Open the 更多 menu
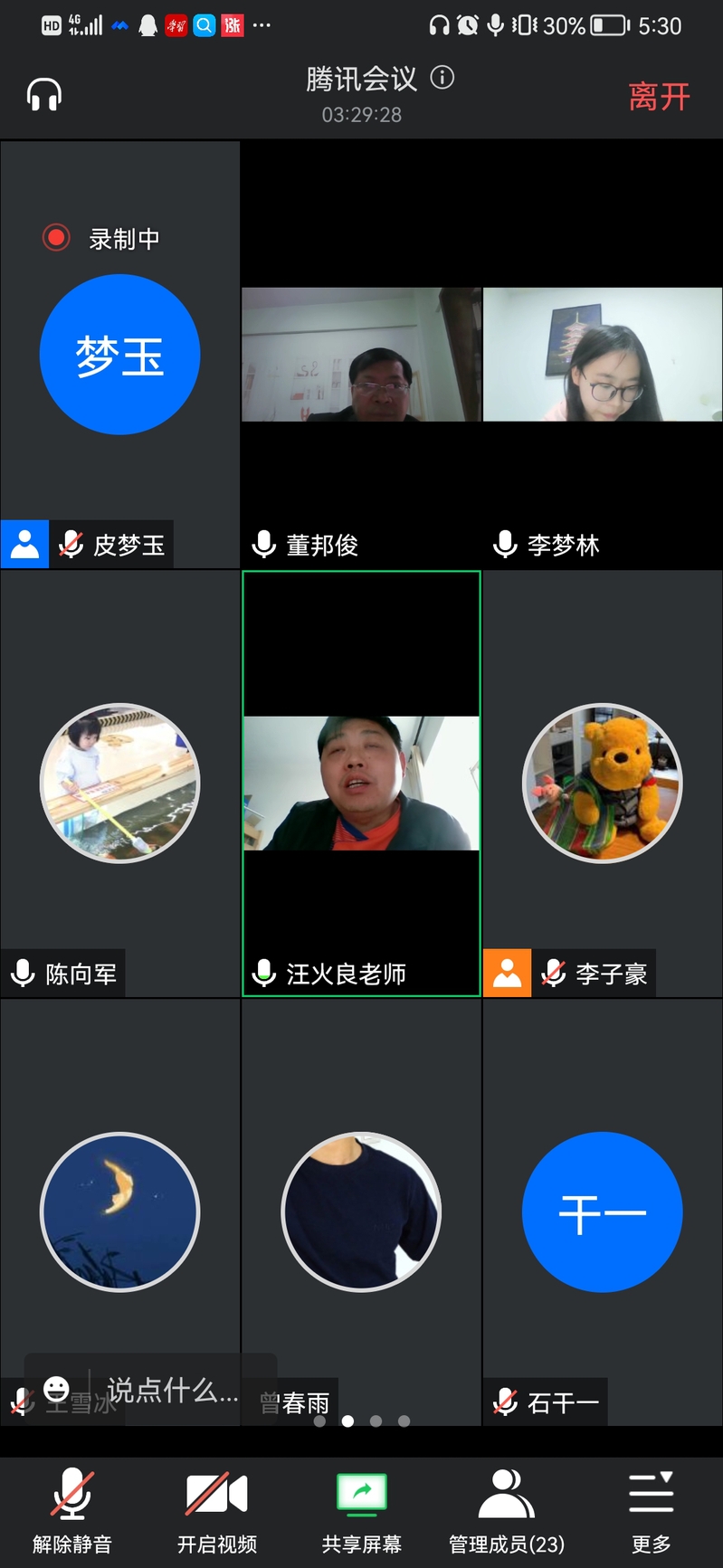Screen dimensions: 723x1568 pos(652,1511)
